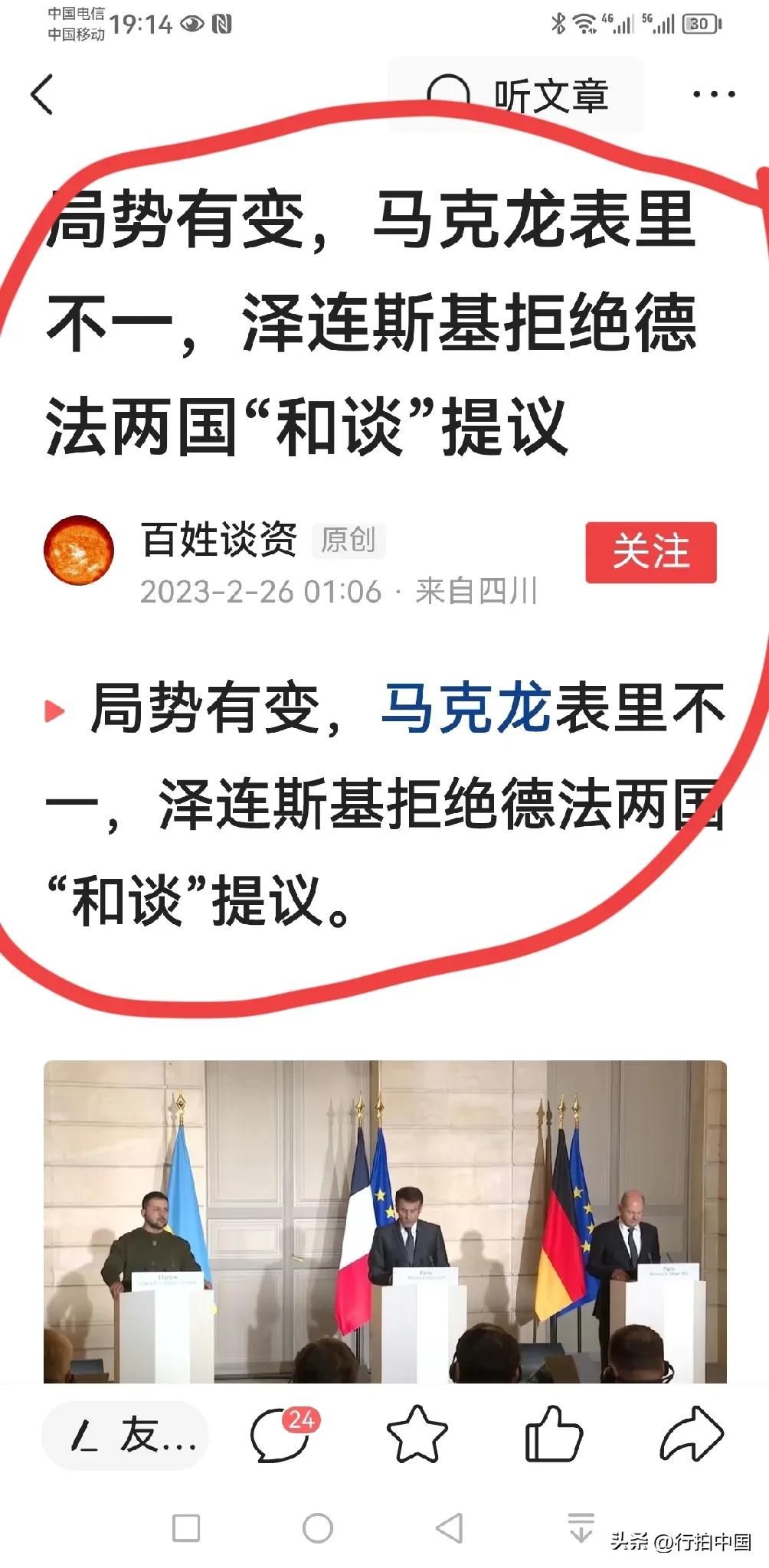The height and width of the screenshot is (1568, 769).
Task: Bookmark this article with the star
Action: pyautogui.click(x=417, y=1434)
